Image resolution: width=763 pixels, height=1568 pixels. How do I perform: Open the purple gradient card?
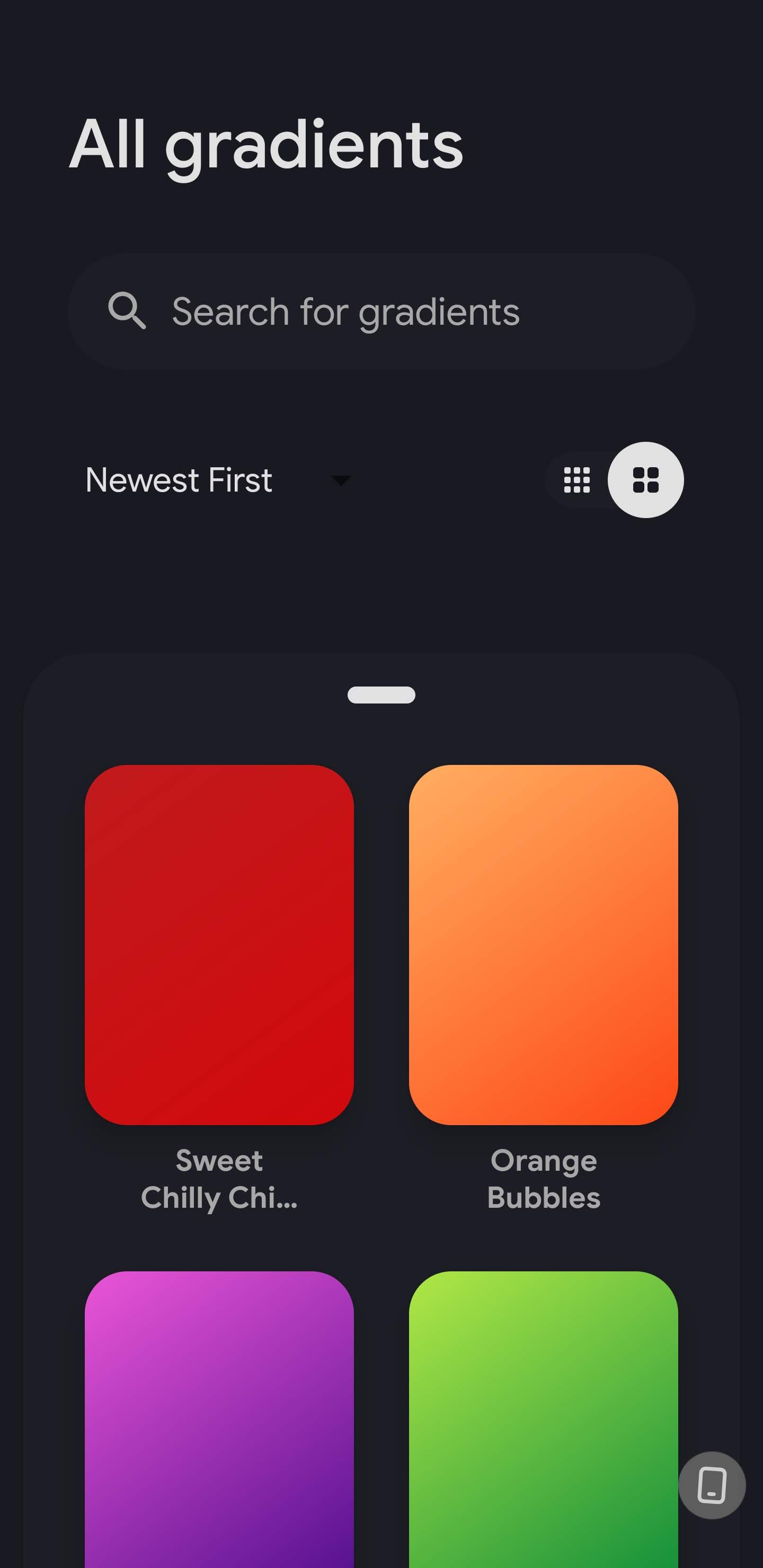tap(219, 1418)
